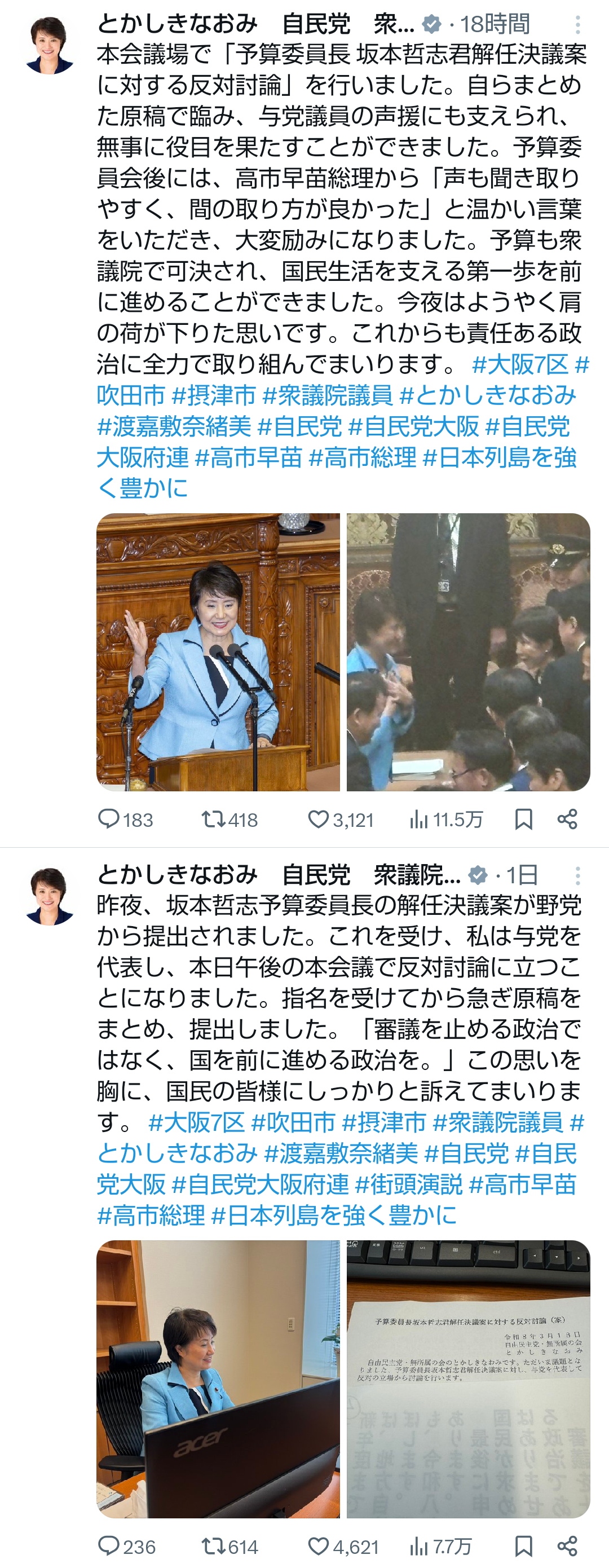Like the post with 4,621 likes
The height and width of the screenshot is (1568, 609).
coord(318,1546)
